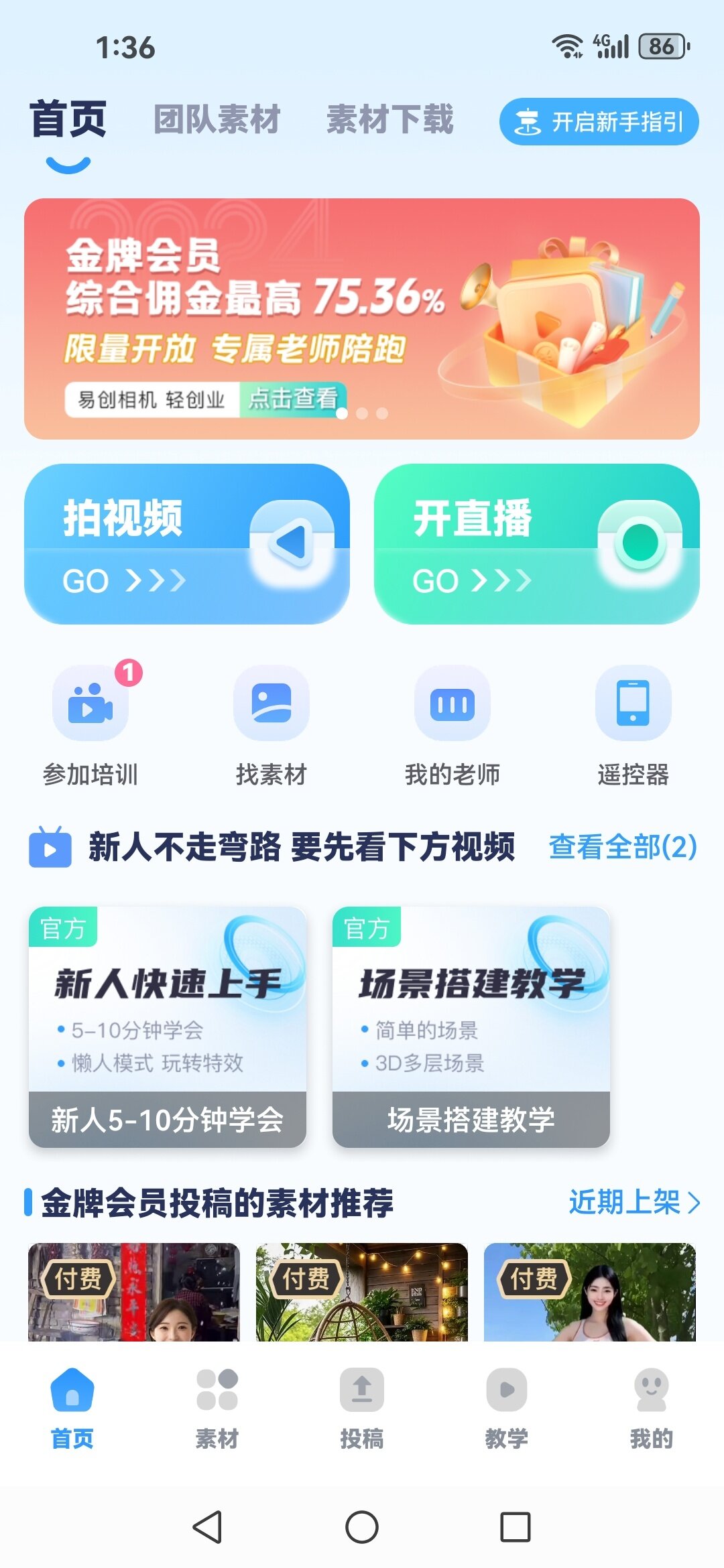Image resolution: width=724 pixels, height=1568 pixels.
Task: Switch to the 素材下载 top tab
Action: [x=389, y=121]
